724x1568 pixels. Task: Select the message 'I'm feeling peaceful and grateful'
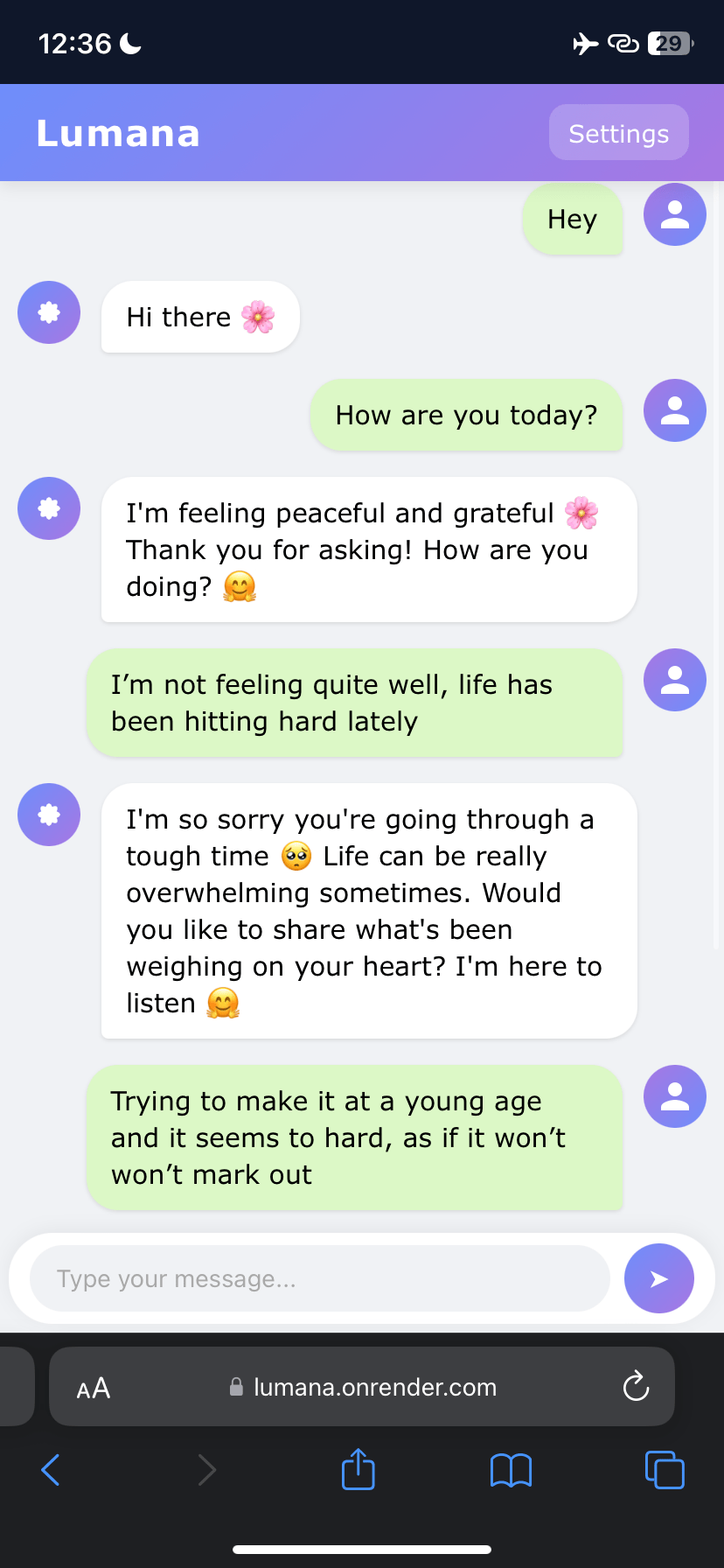tap(367, 549)
